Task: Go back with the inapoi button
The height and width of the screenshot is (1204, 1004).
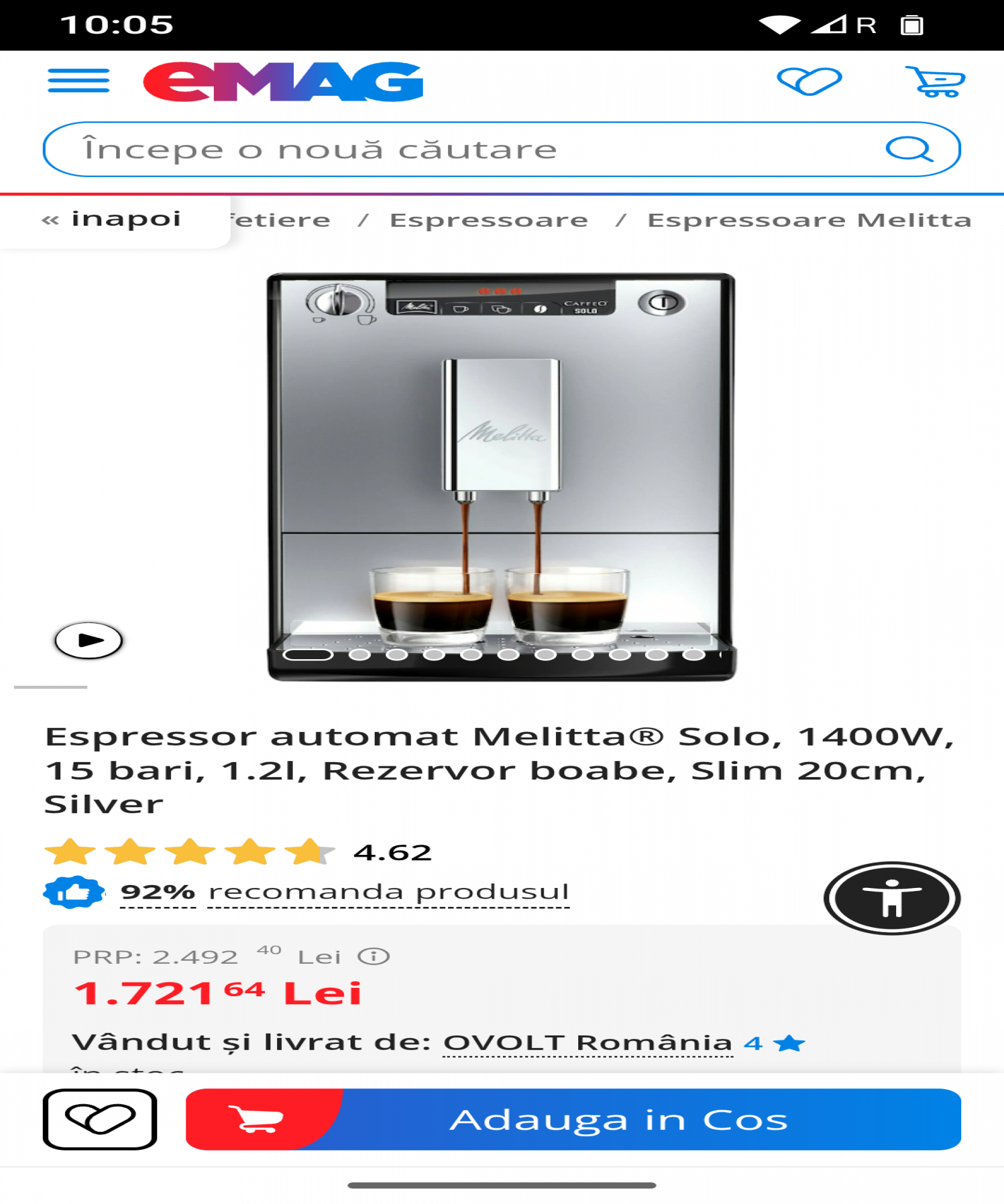Action: [112, 219]
